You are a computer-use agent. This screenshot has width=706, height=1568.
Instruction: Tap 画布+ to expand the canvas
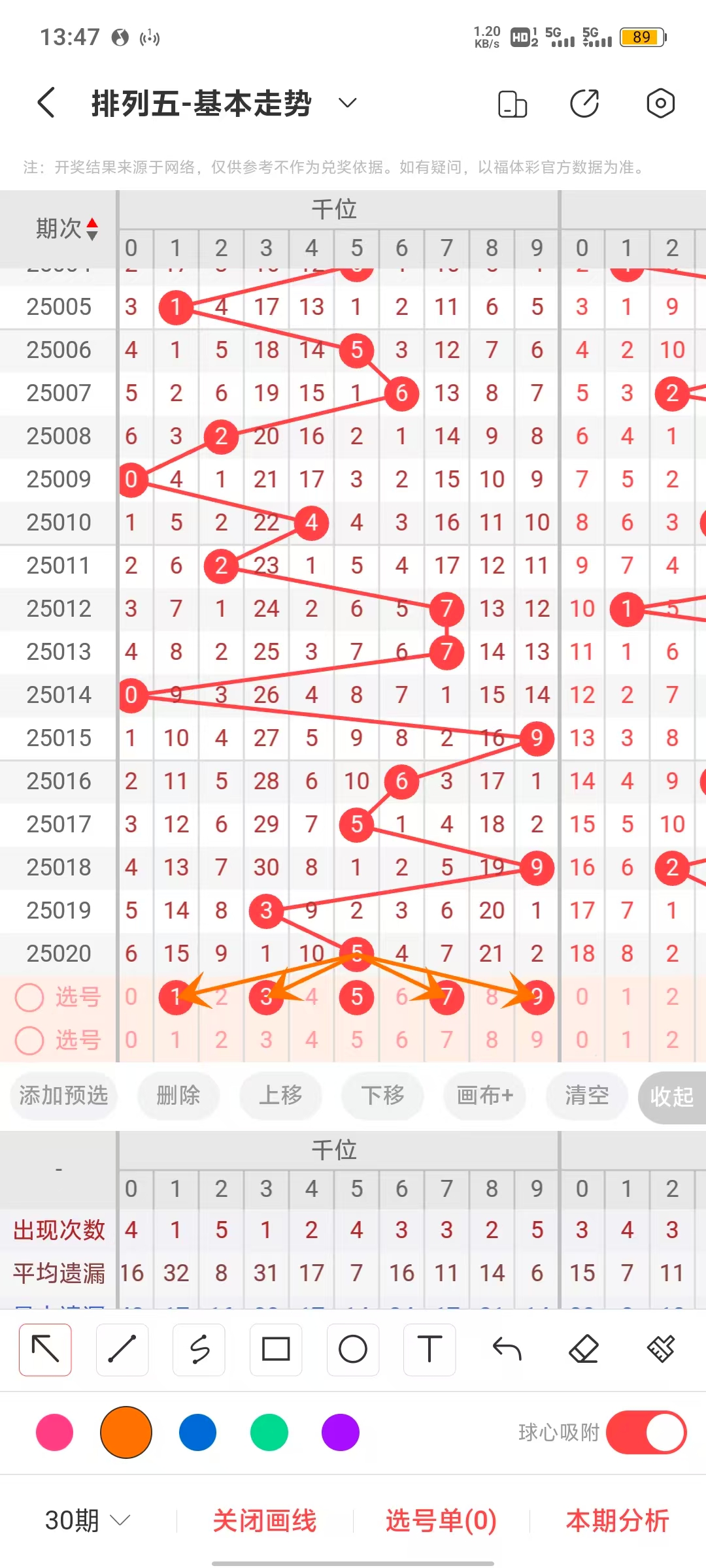484,1096
